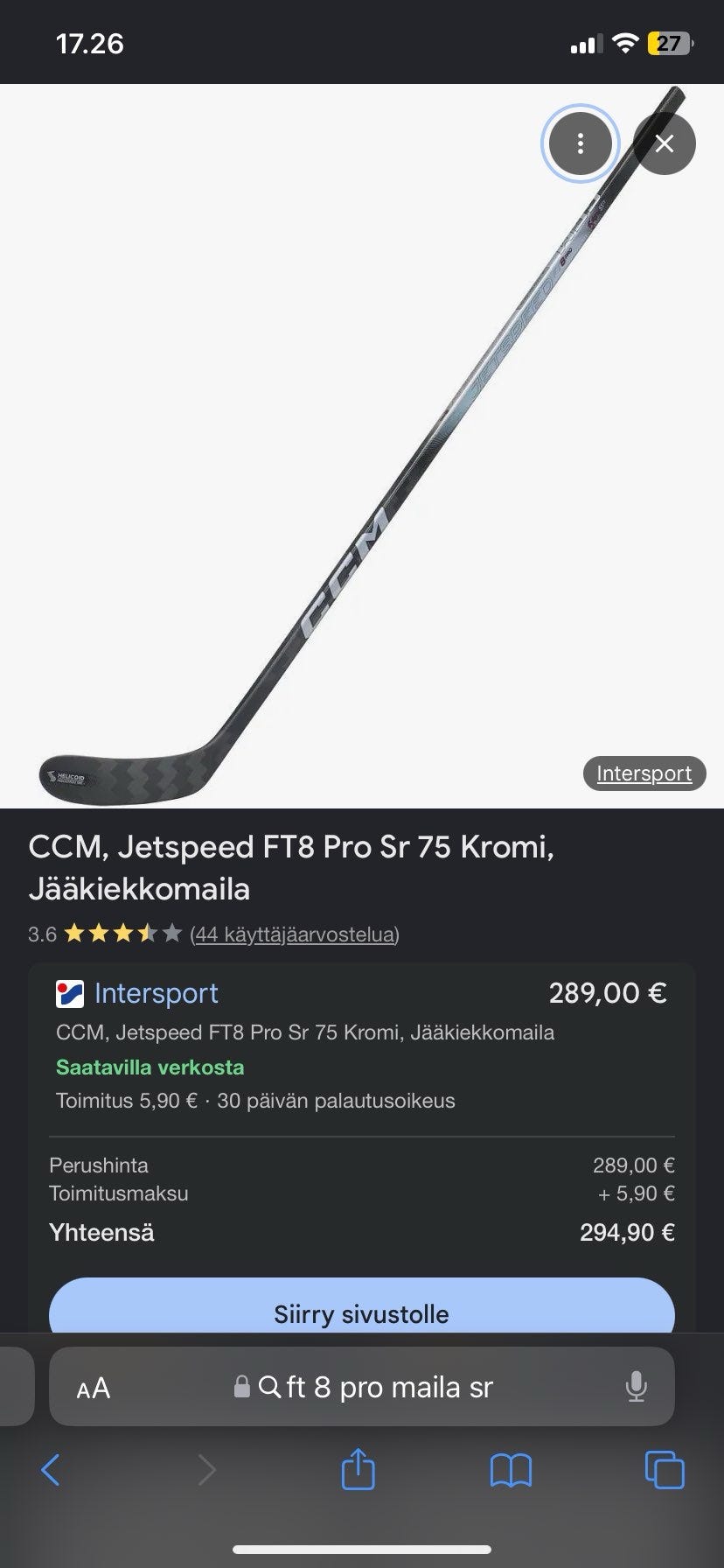Open the three-dot overflow menu
Screen dimensions: 724x1568
581,143
